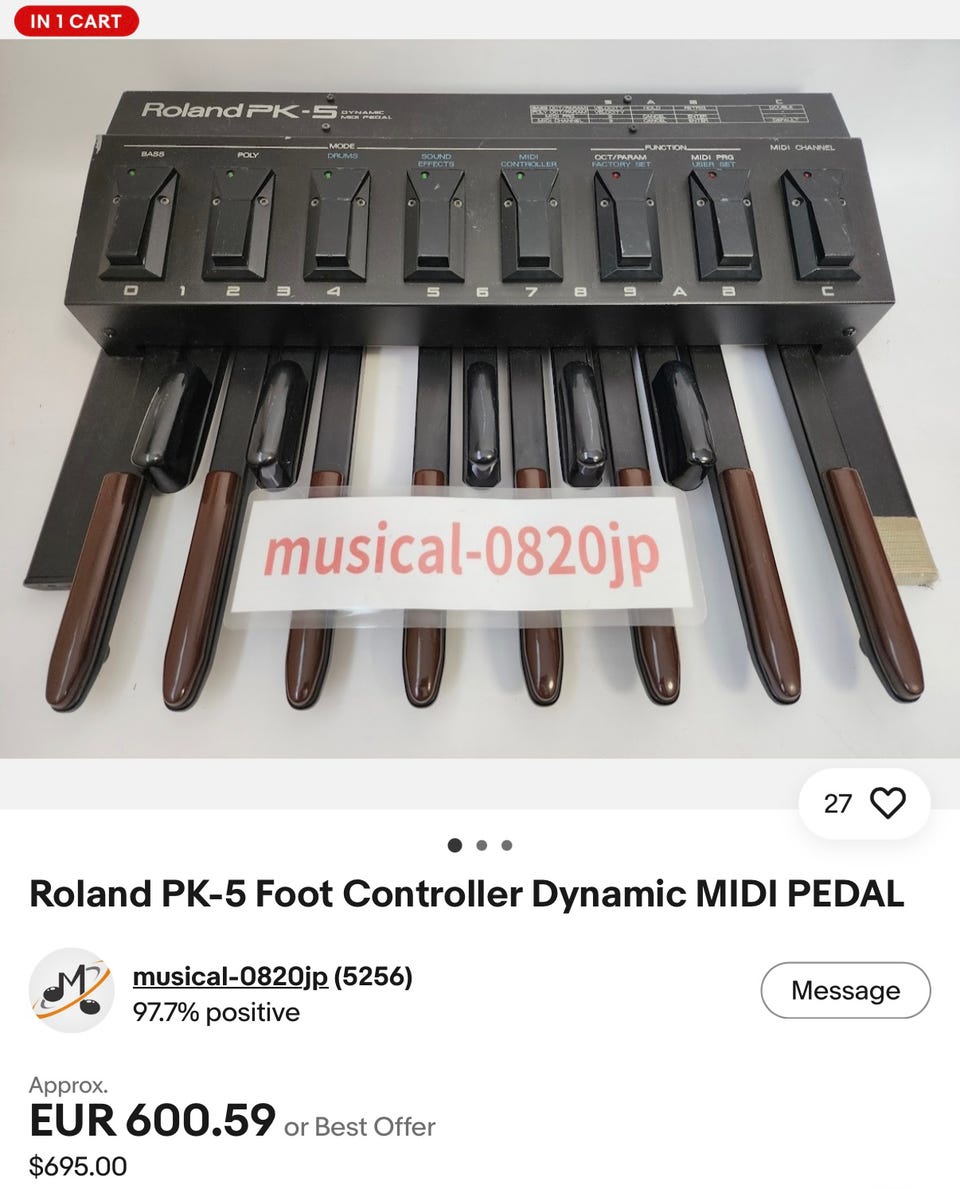The width and height of the screenshot is (960, 1189).
Task: Tap the seller's avatar logo
Action: coord(71,990)
